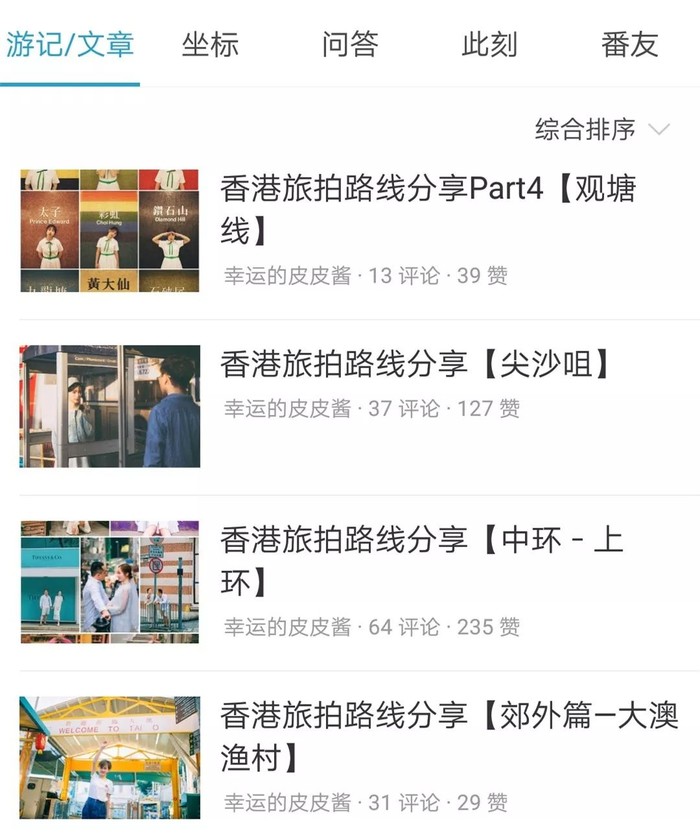Open the 尖沙咀 photo route article
Screen dimensions: 700x833
[x=415, y=365]
